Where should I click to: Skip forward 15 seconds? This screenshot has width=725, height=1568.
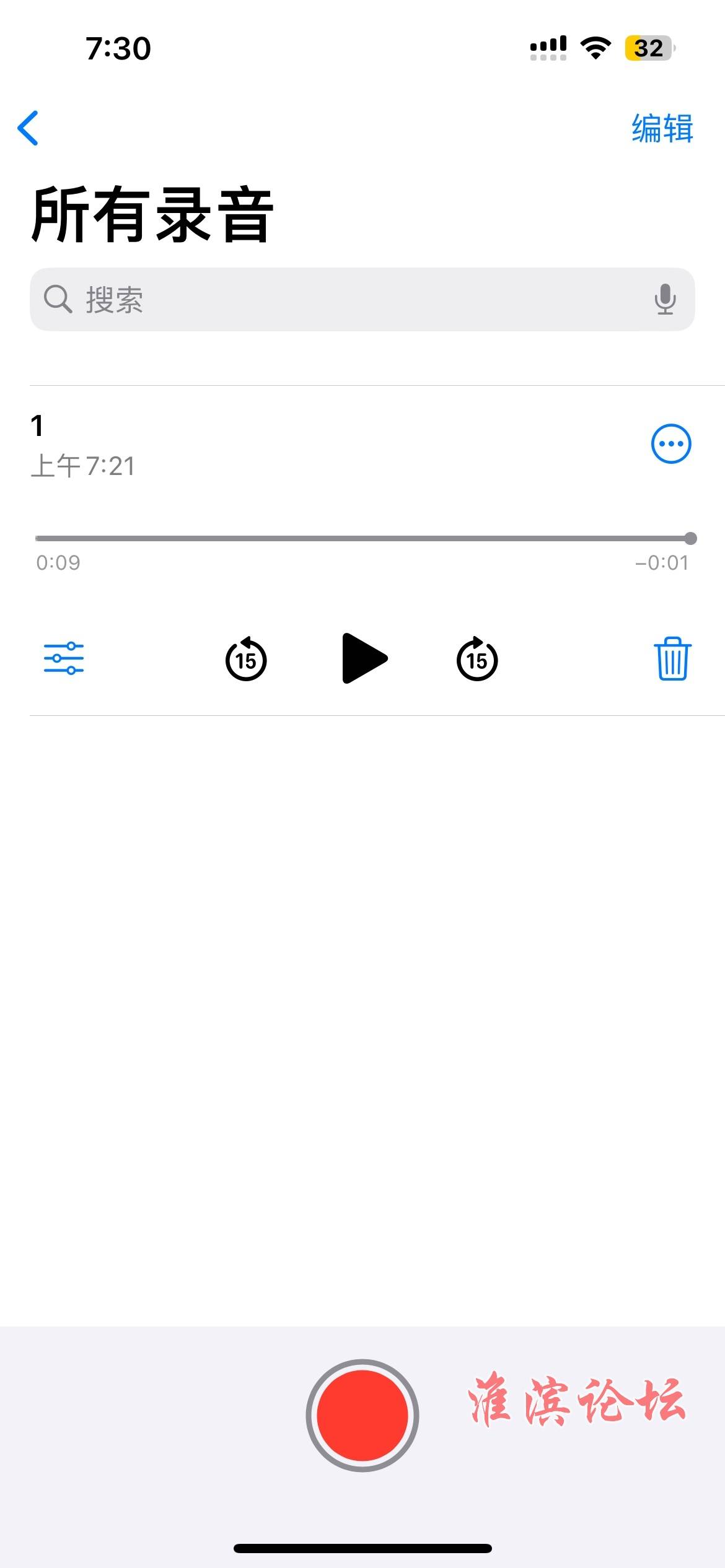pyautogui.click(x=477, y=659)
